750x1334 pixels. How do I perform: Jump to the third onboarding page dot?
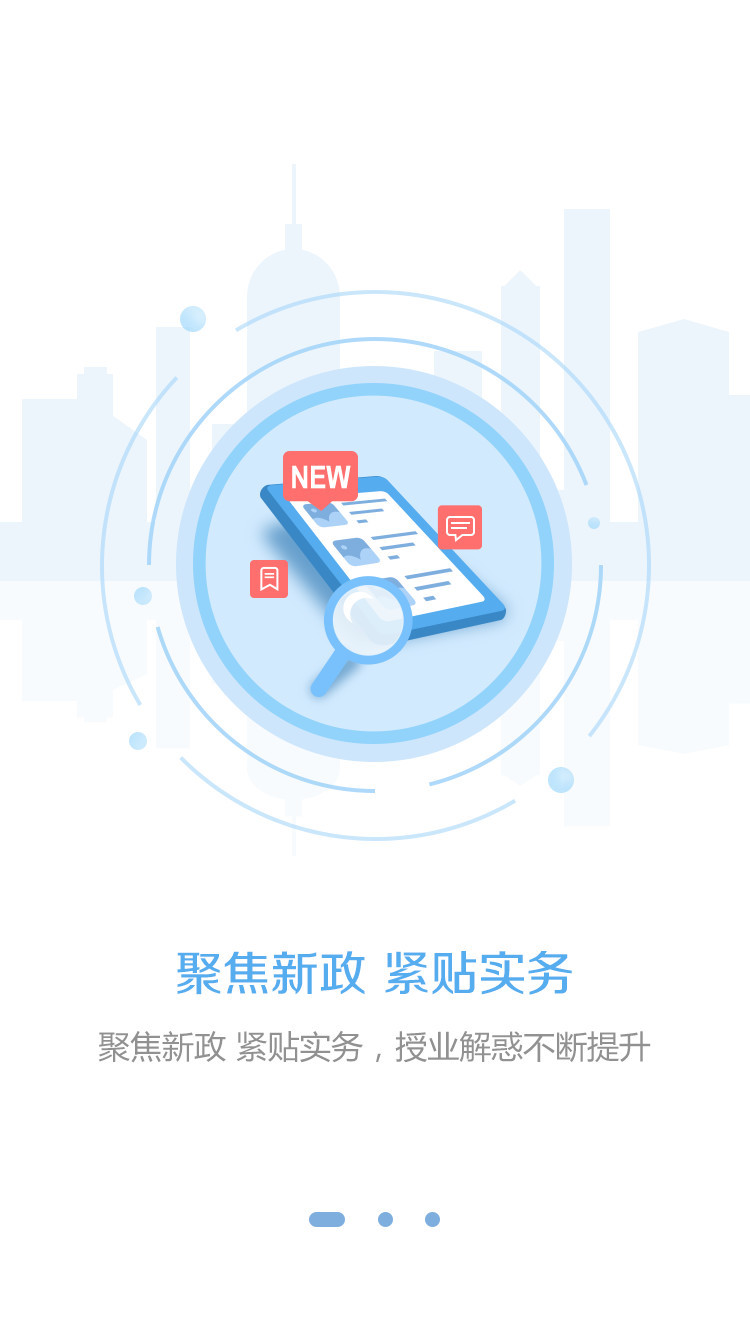[432, 1219]
